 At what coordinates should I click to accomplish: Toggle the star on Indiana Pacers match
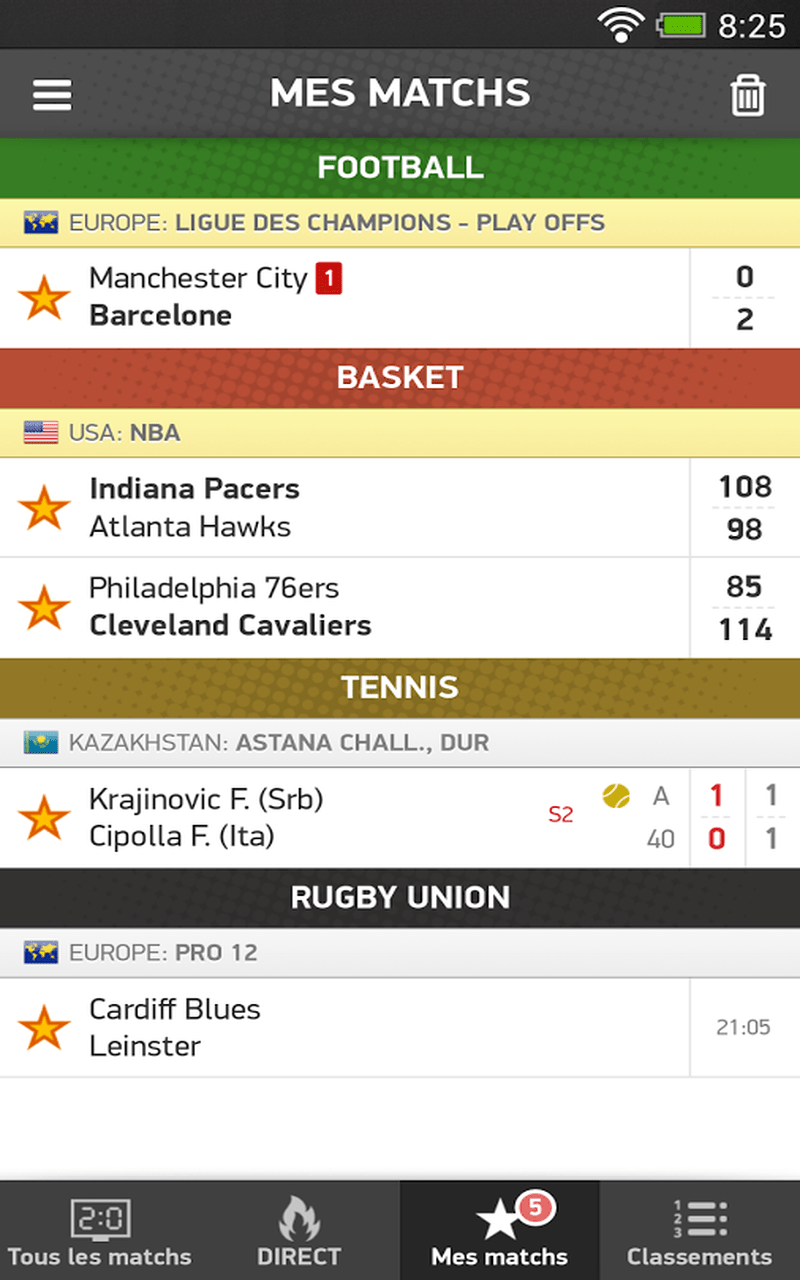(x=44, y=508)
